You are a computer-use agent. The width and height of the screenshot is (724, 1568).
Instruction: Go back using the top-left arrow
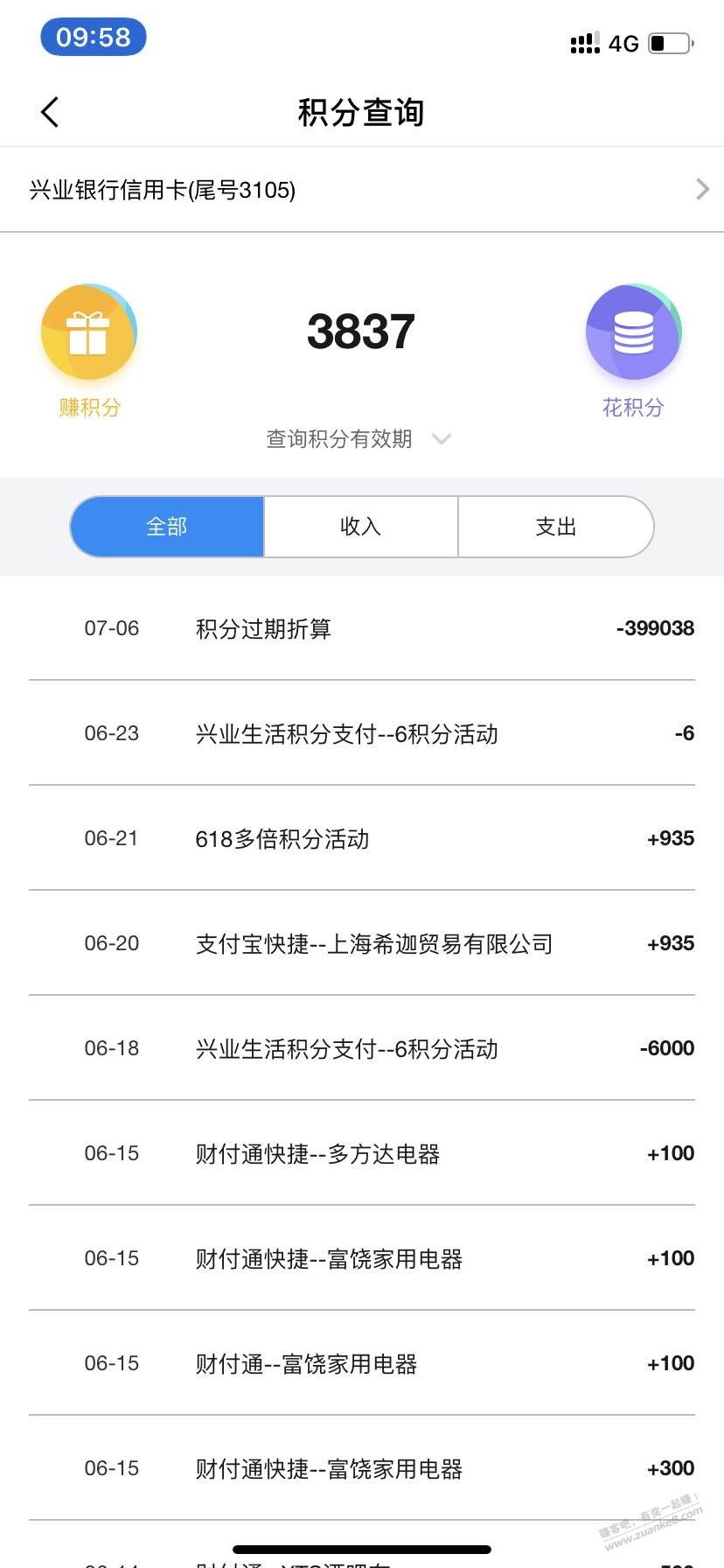coord(50,112)
